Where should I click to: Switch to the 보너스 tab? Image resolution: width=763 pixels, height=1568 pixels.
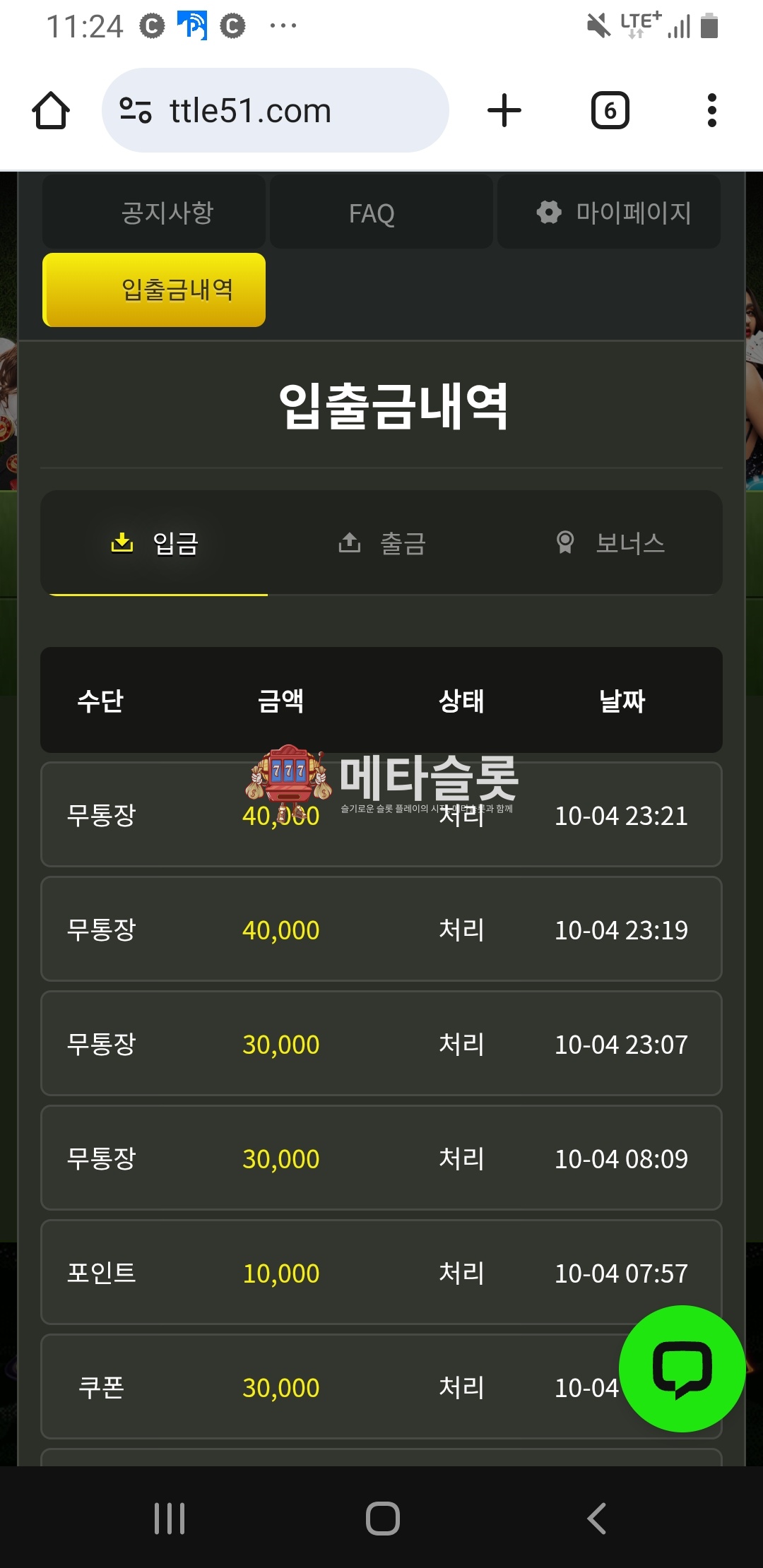tap(609, 543)
